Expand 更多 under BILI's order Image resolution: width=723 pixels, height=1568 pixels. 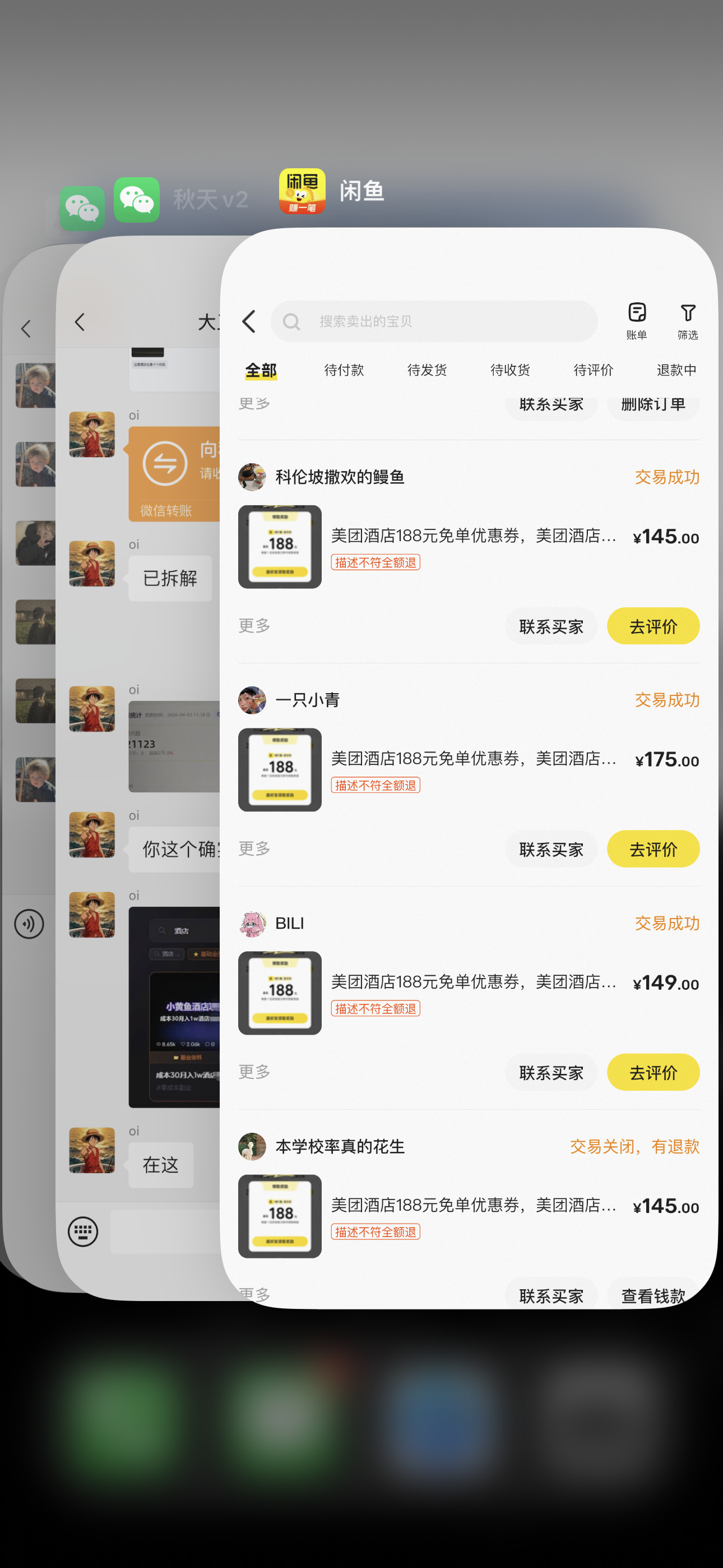(254, 1072)
